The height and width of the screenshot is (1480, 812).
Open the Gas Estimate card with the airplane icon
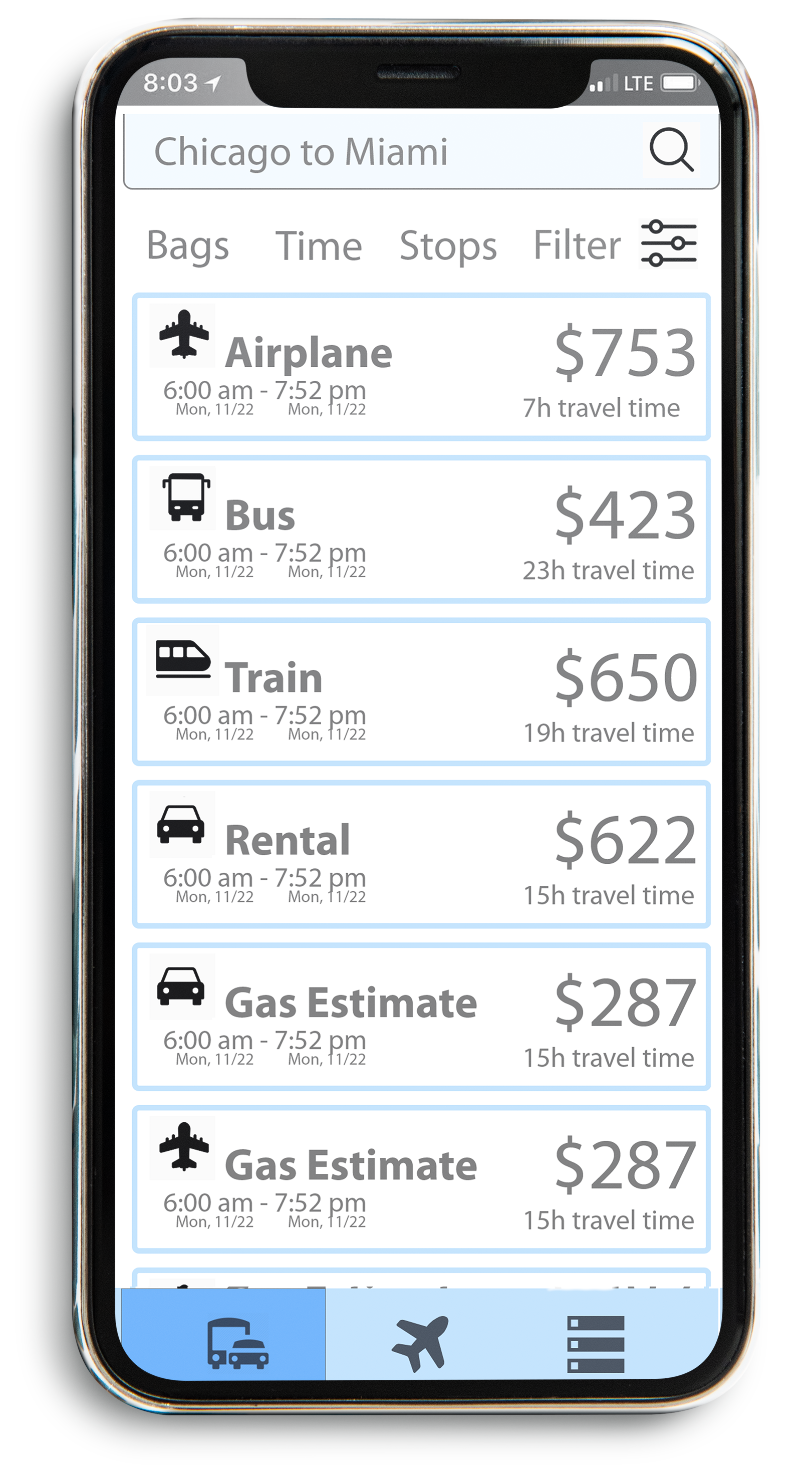coord(421,1180)
